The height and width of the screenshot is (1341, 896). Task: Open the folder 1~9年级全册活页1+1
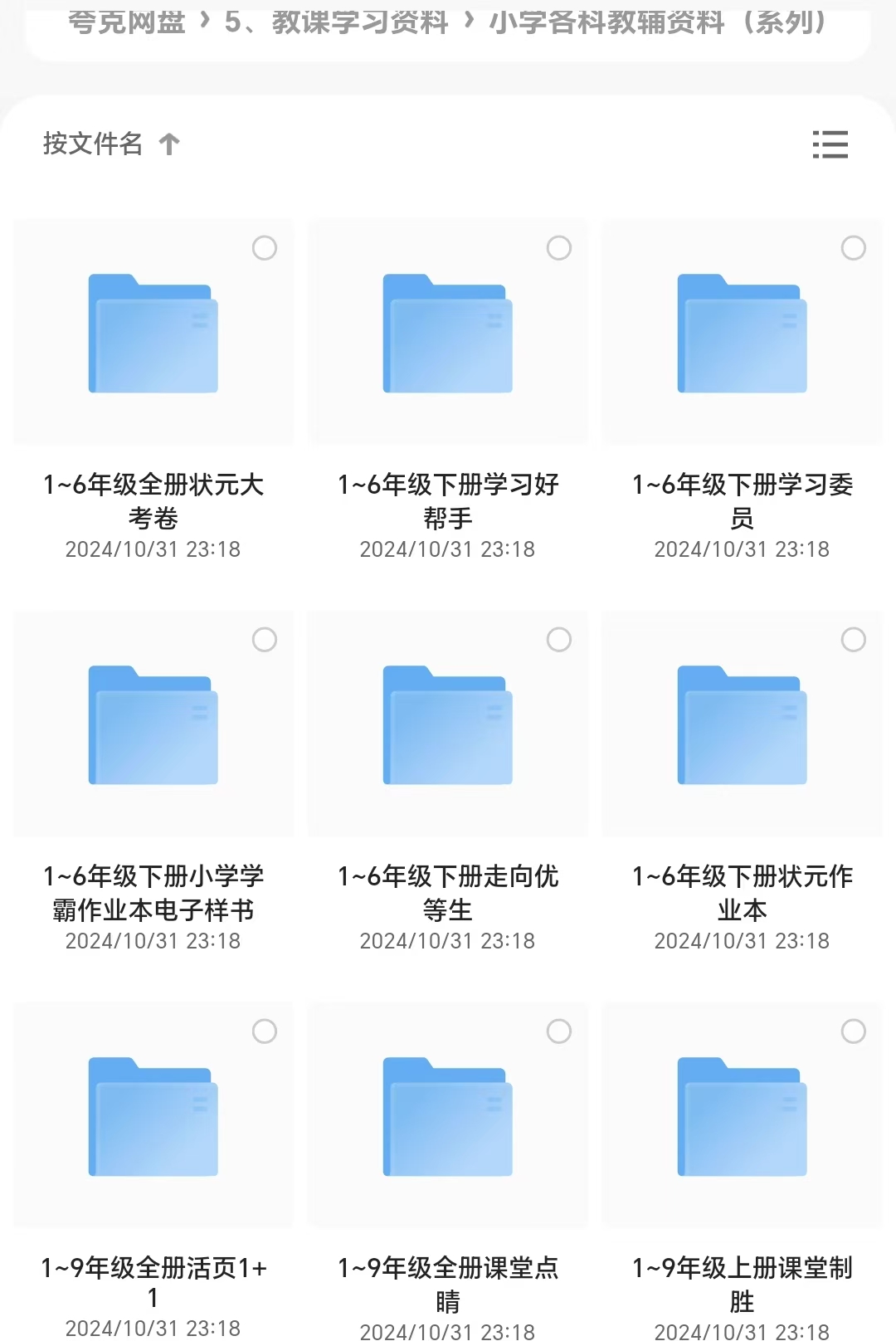click(x=153, y=1117)
